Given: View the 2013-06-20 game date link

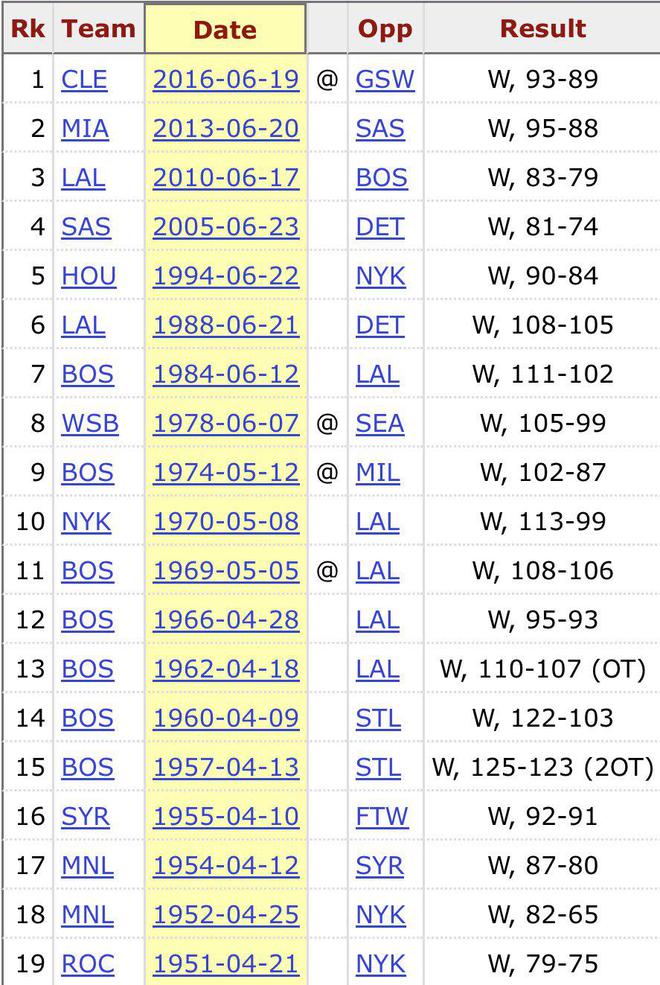Looking at the screenshot, I should pyautogui.click(x=225, y=128).
